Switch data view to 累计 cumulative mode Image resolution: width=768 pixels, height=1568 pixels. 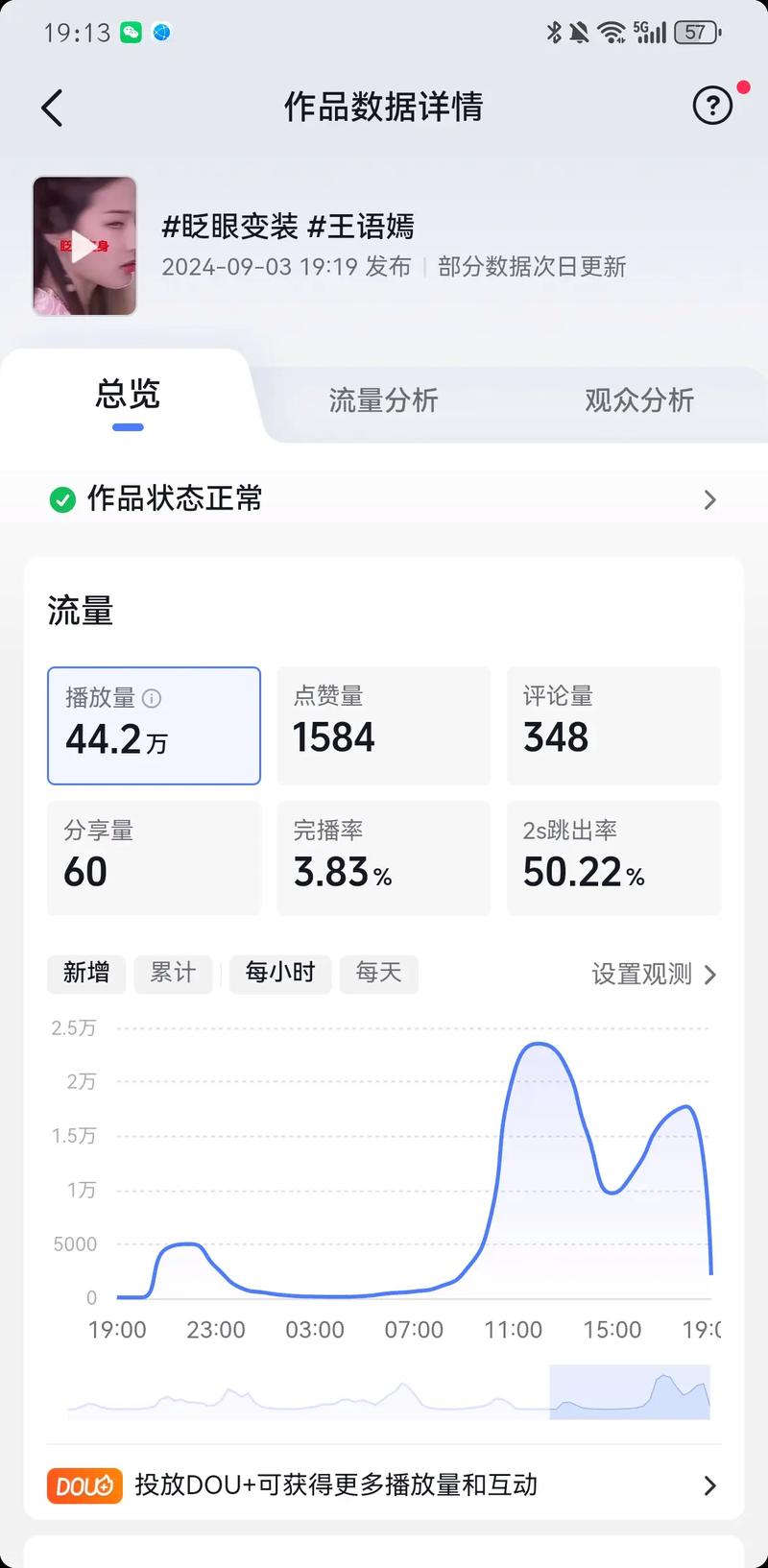click(173, 974)
